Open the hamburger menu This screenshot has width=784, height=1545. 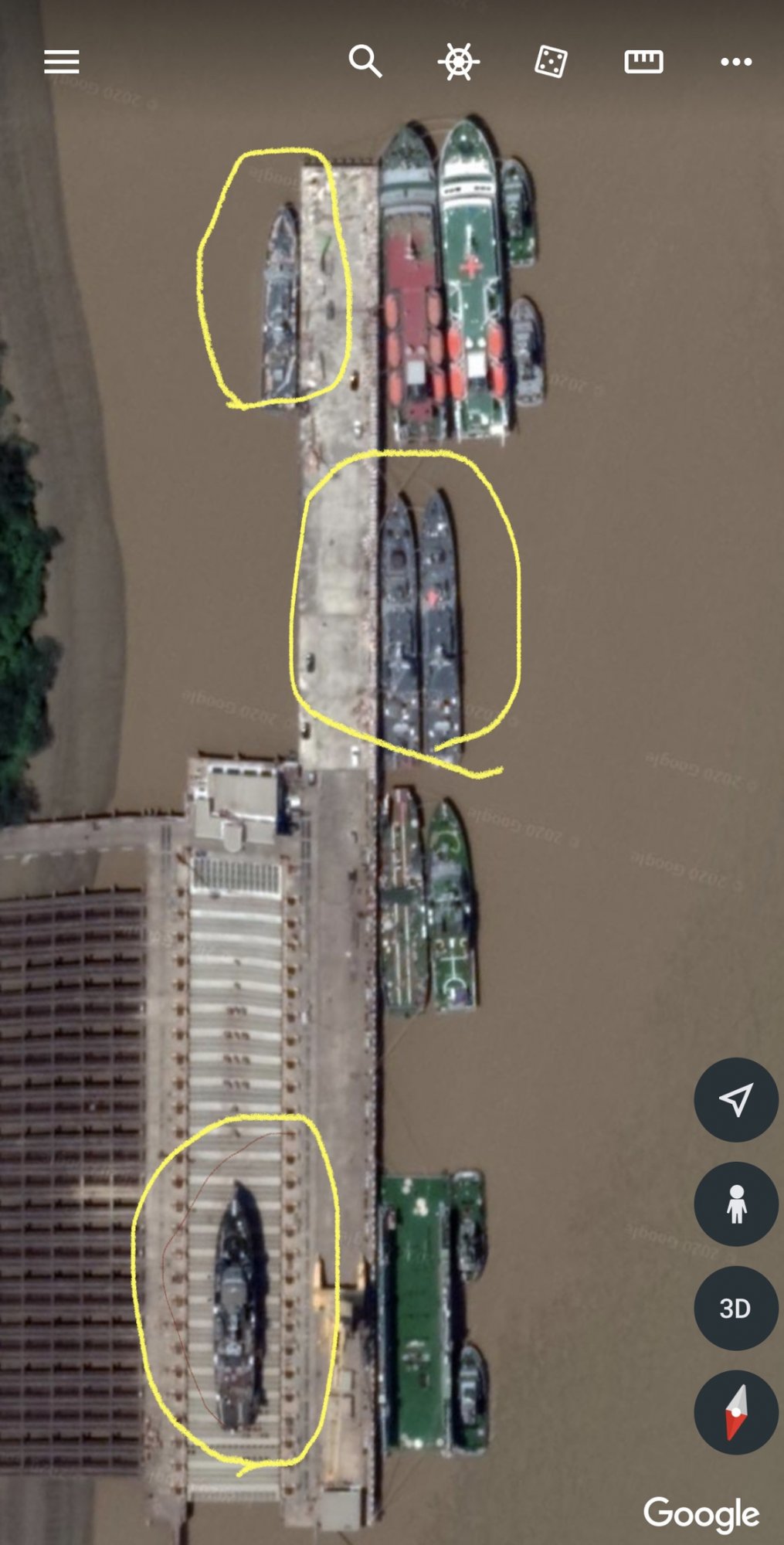click(62, 62)
